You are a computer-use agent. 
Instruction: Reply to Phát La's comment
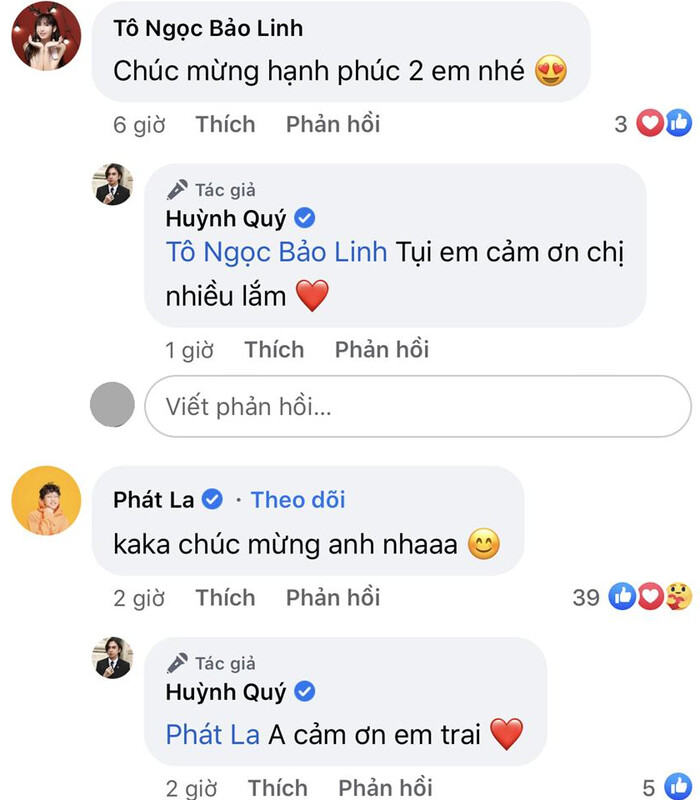pos(332,598)
